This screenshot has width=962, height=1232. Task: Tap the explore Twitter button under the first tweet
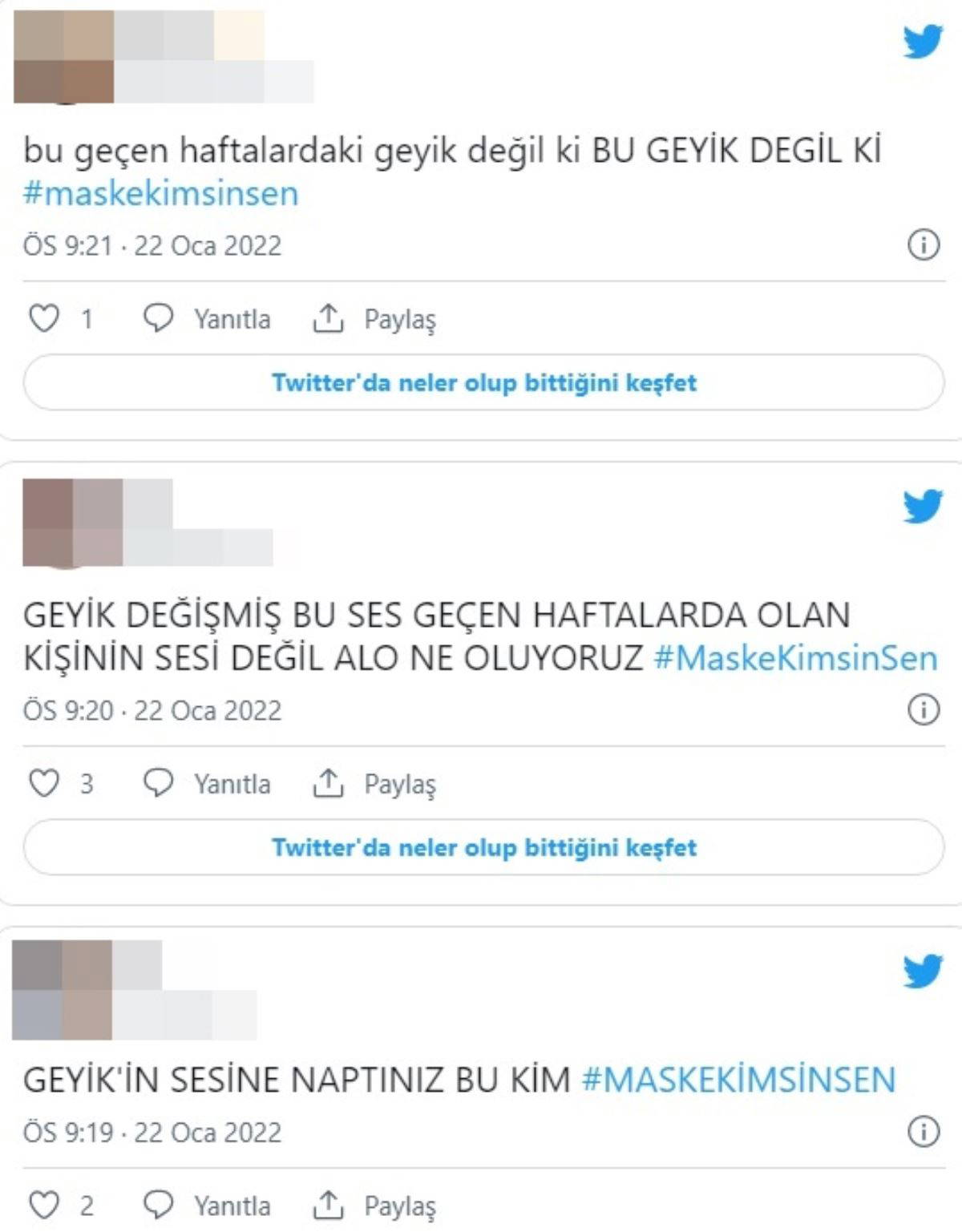[483, 382]
